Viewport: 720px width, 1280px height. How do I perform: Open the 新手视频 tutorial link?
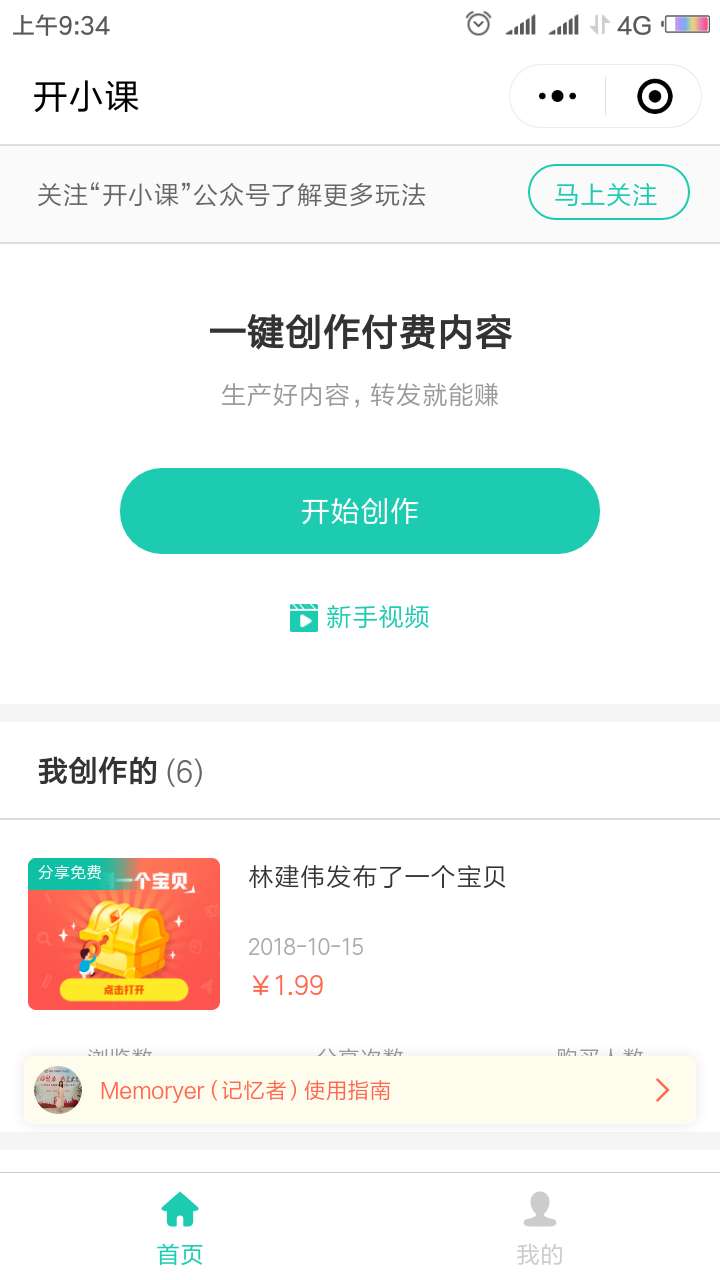pos(360,617)
